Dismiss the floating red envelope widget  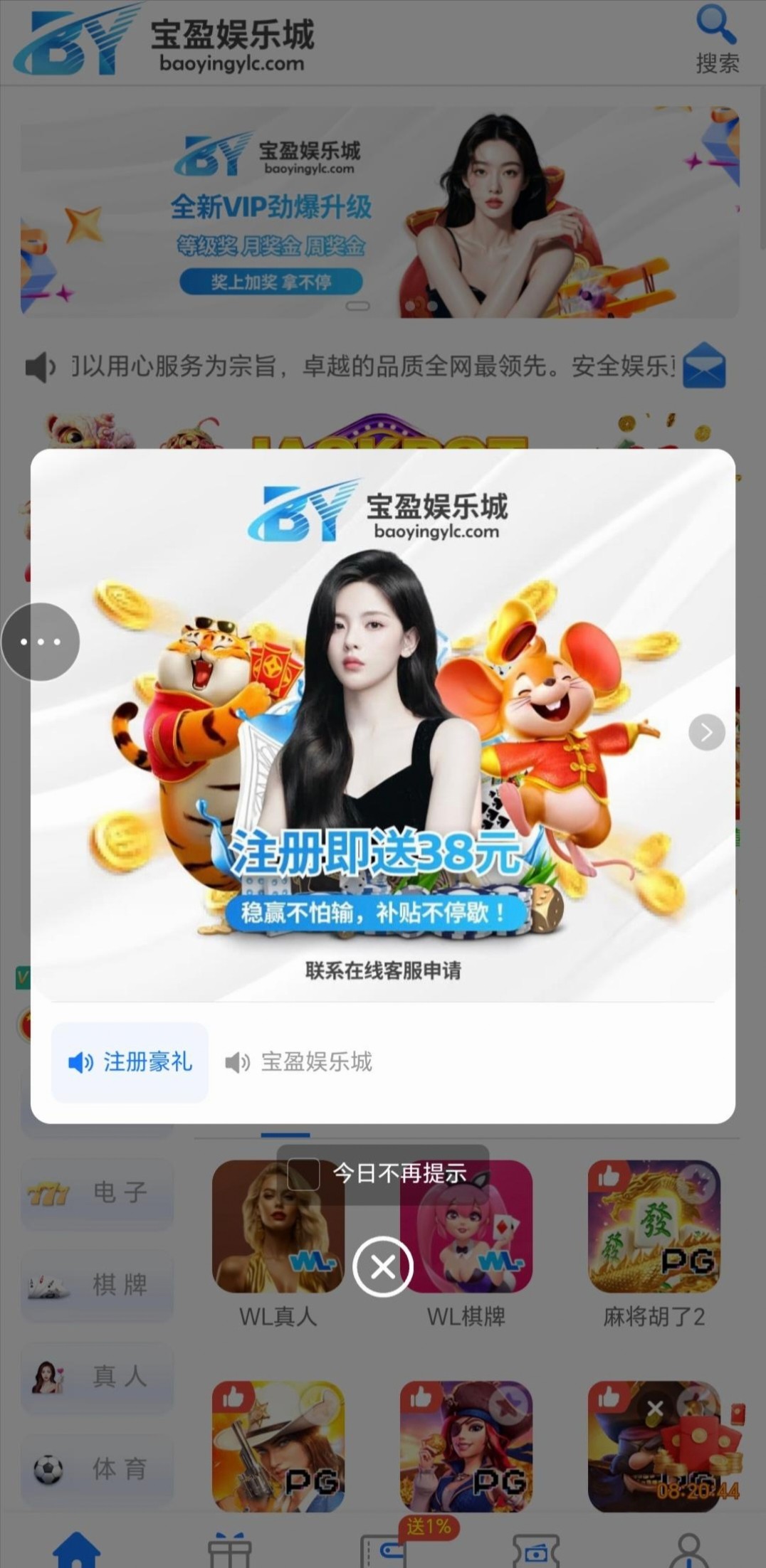(x=655, y=1409)
